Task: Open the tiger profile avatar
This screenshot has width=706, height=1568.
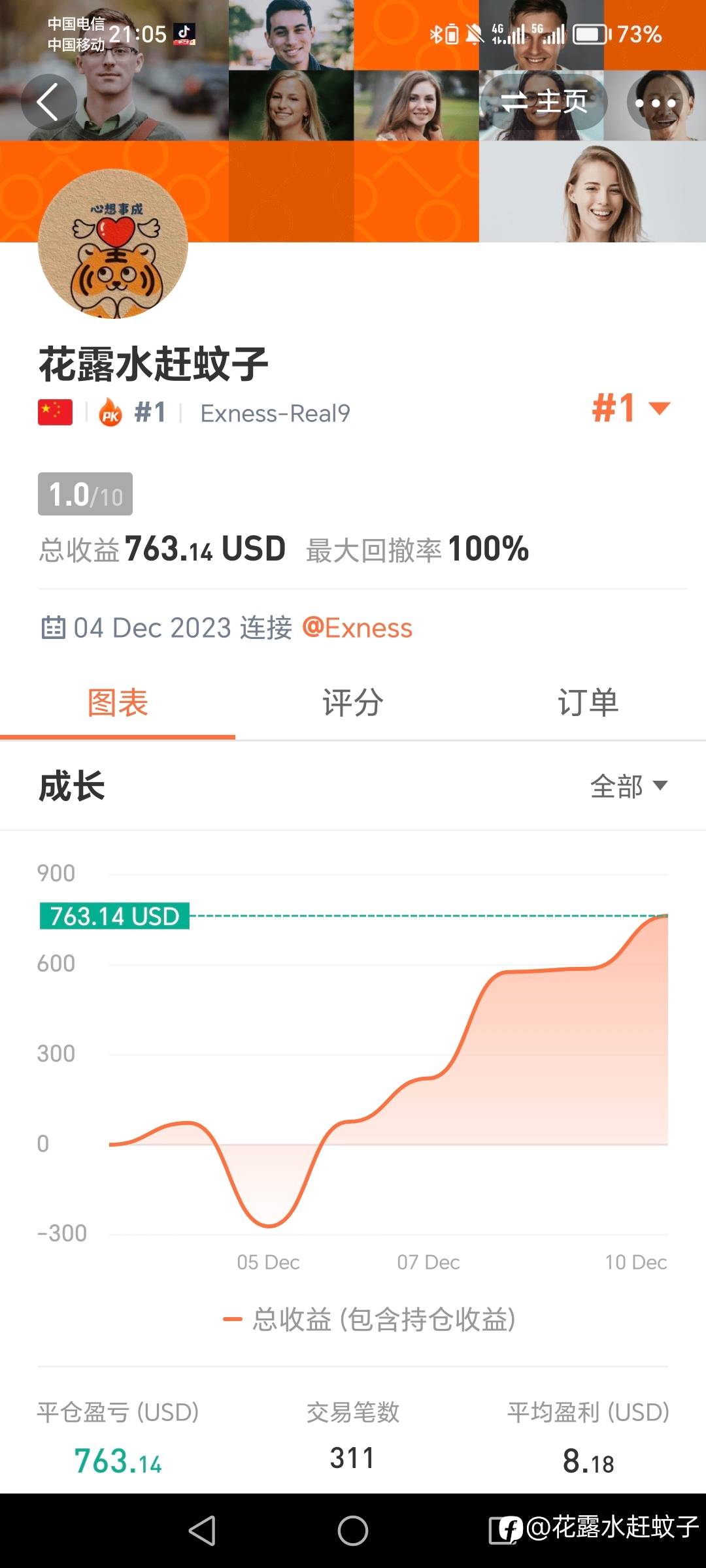Action: [113, 244]
